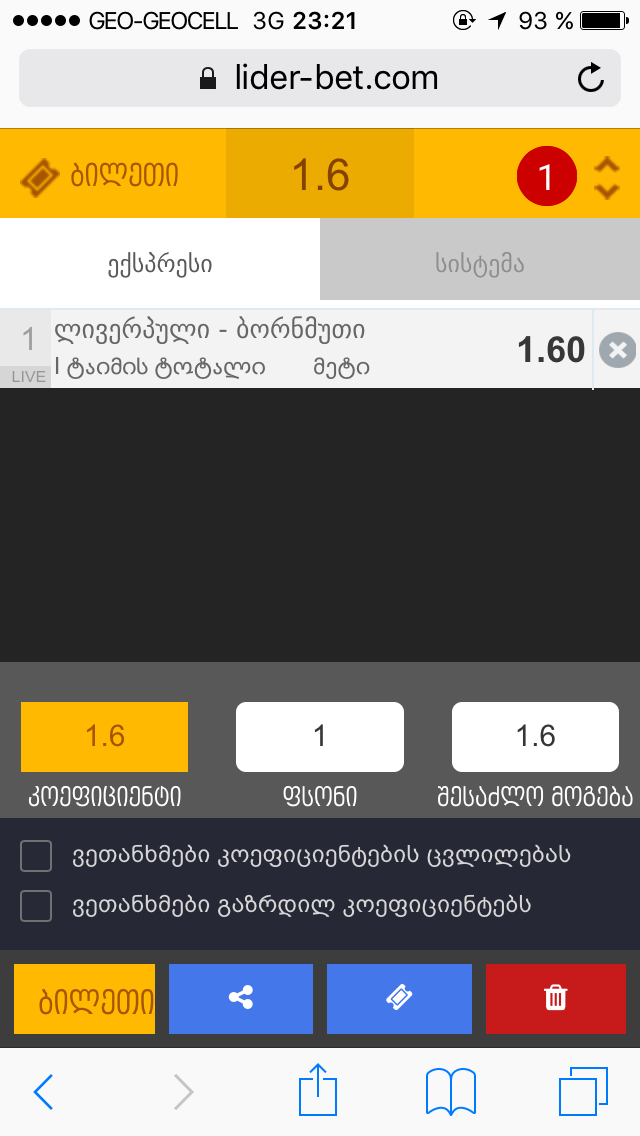Switch to the სისტემა tab
Viewport: 640px width, 1136px height.
click(480, 264)
